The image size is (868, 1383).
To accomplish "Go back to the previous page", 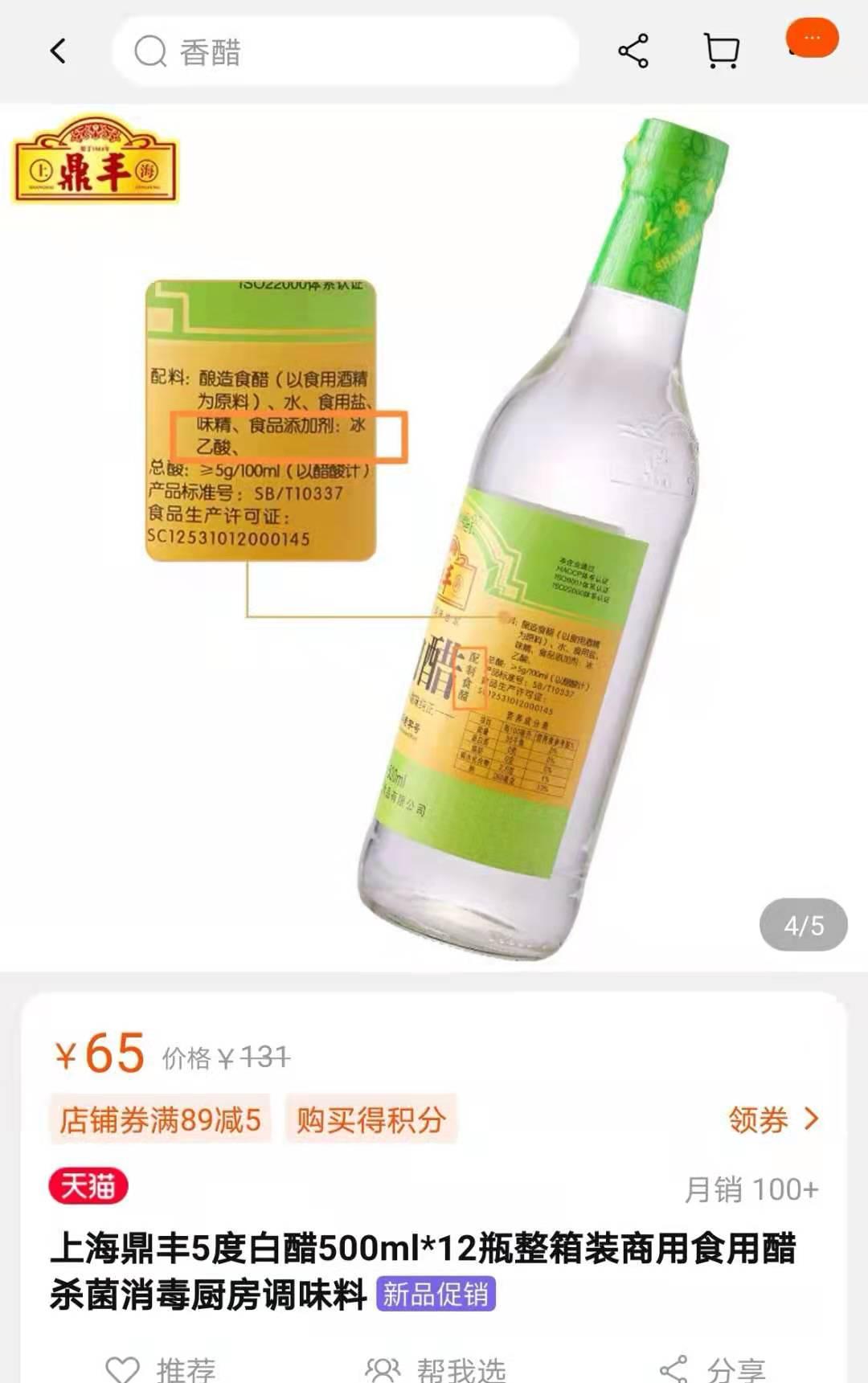I will [x=58, y=51].
